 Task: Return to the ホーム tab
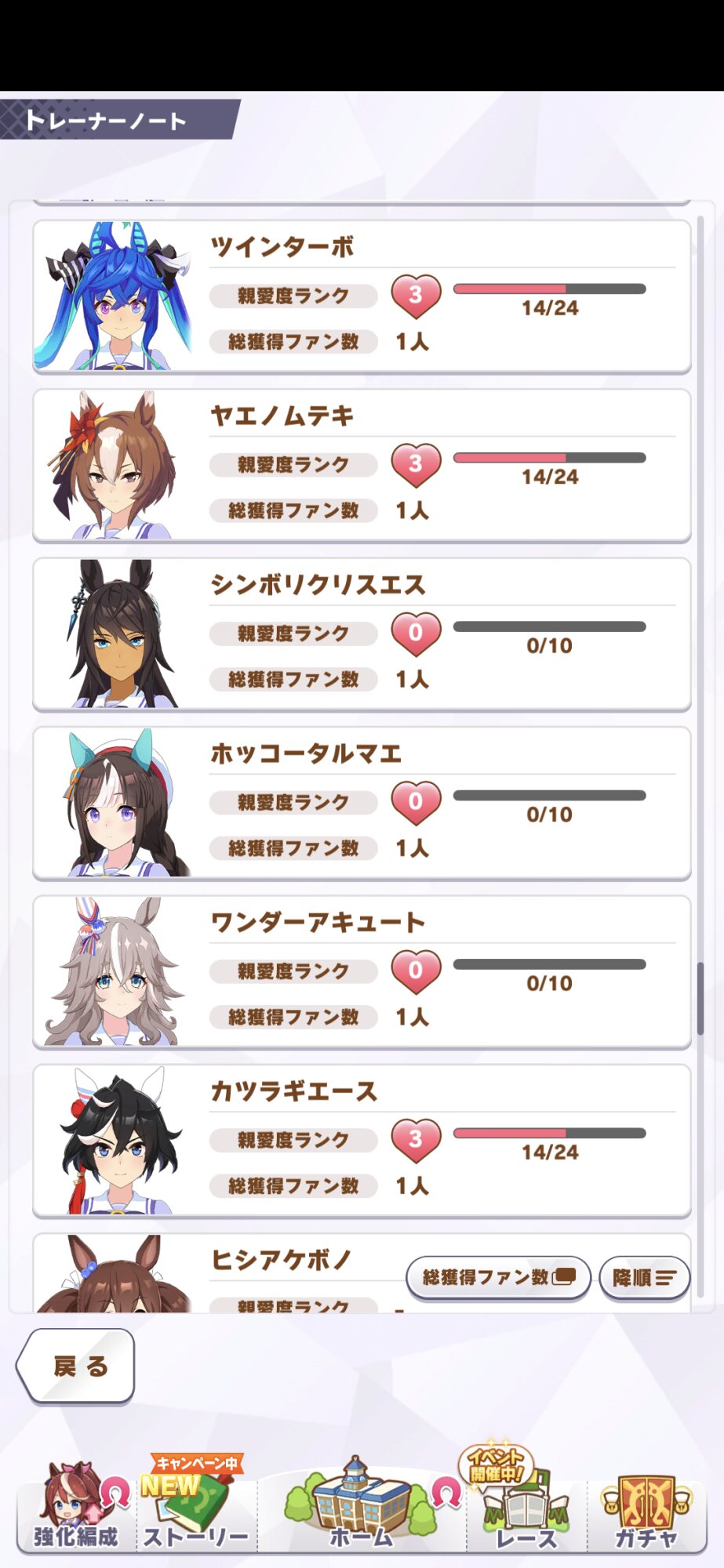(362, 1504)
